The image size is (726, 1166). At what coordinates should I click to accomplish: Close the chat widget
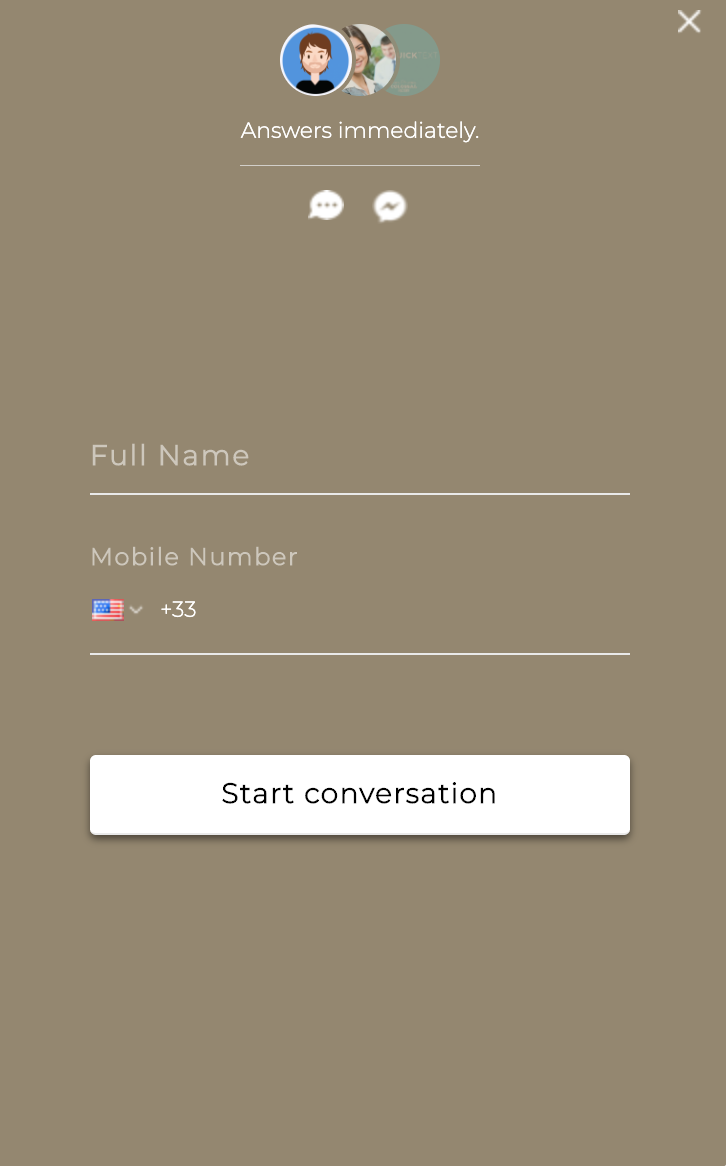tap(689, 21)
